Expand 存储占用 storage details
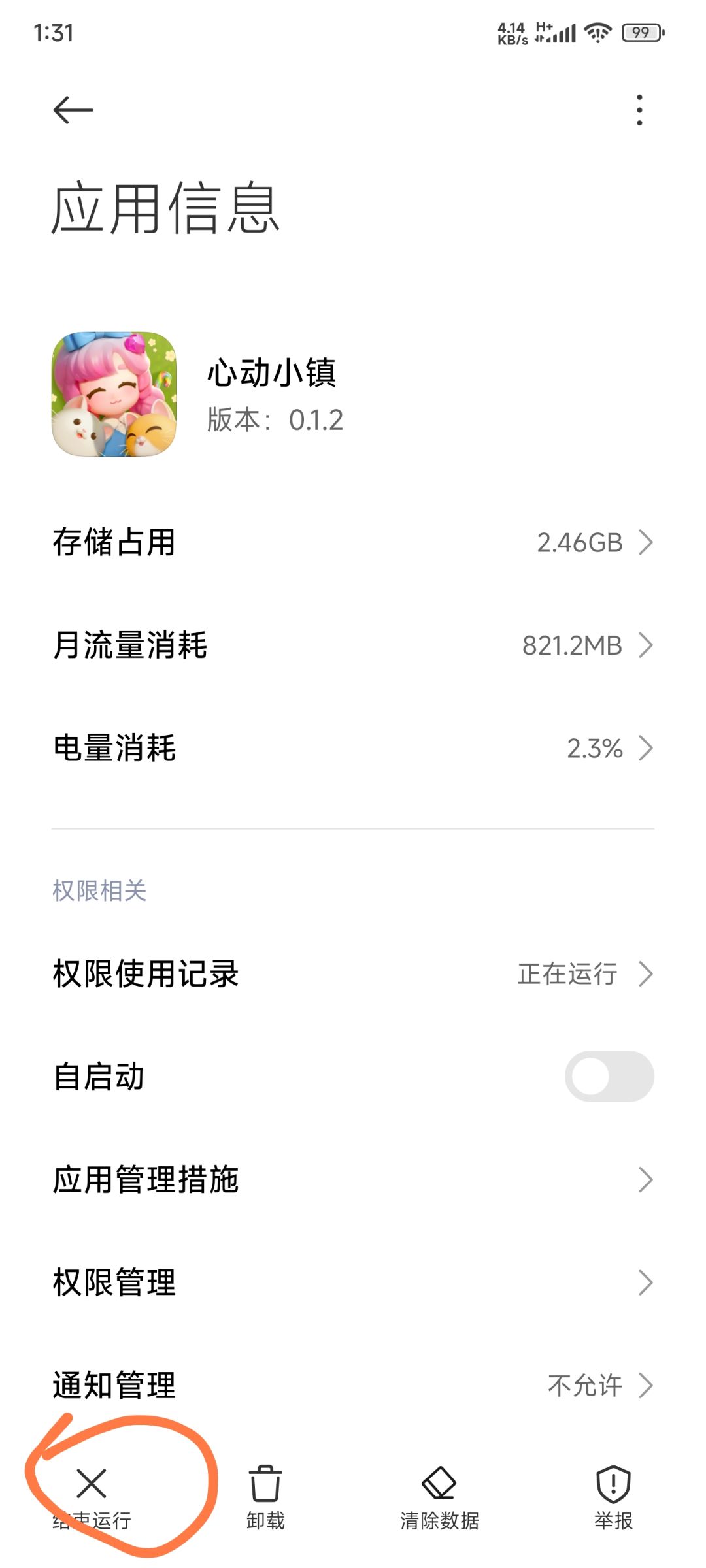 pos(353,541)
